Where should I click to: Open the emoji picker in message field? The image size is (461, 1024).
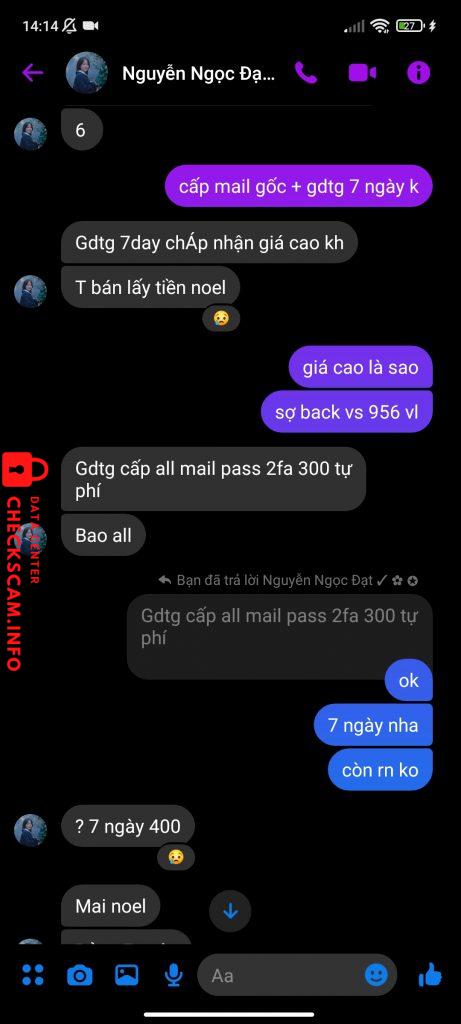click(x=376, y=976)
